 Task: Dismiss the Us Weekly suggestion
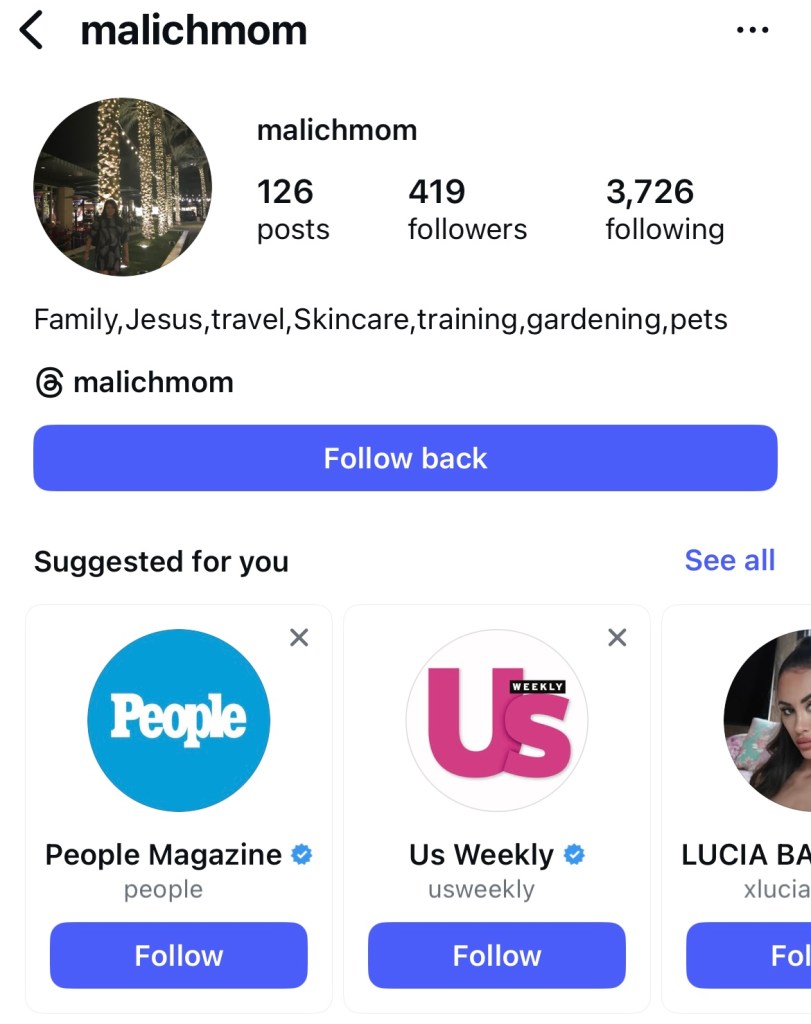click(617, 637)
